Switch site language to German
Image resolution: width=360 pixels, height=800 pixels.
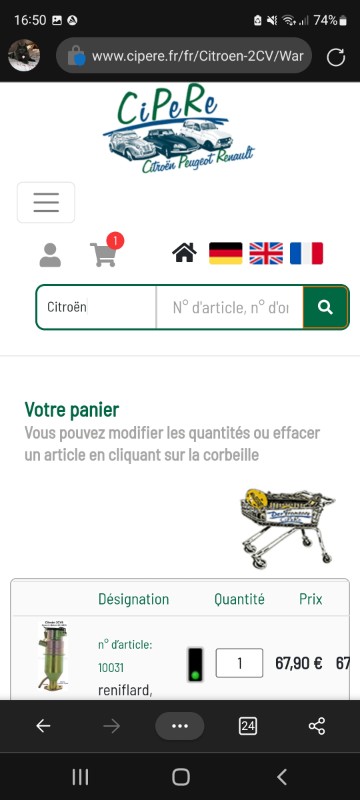[226, 253]
